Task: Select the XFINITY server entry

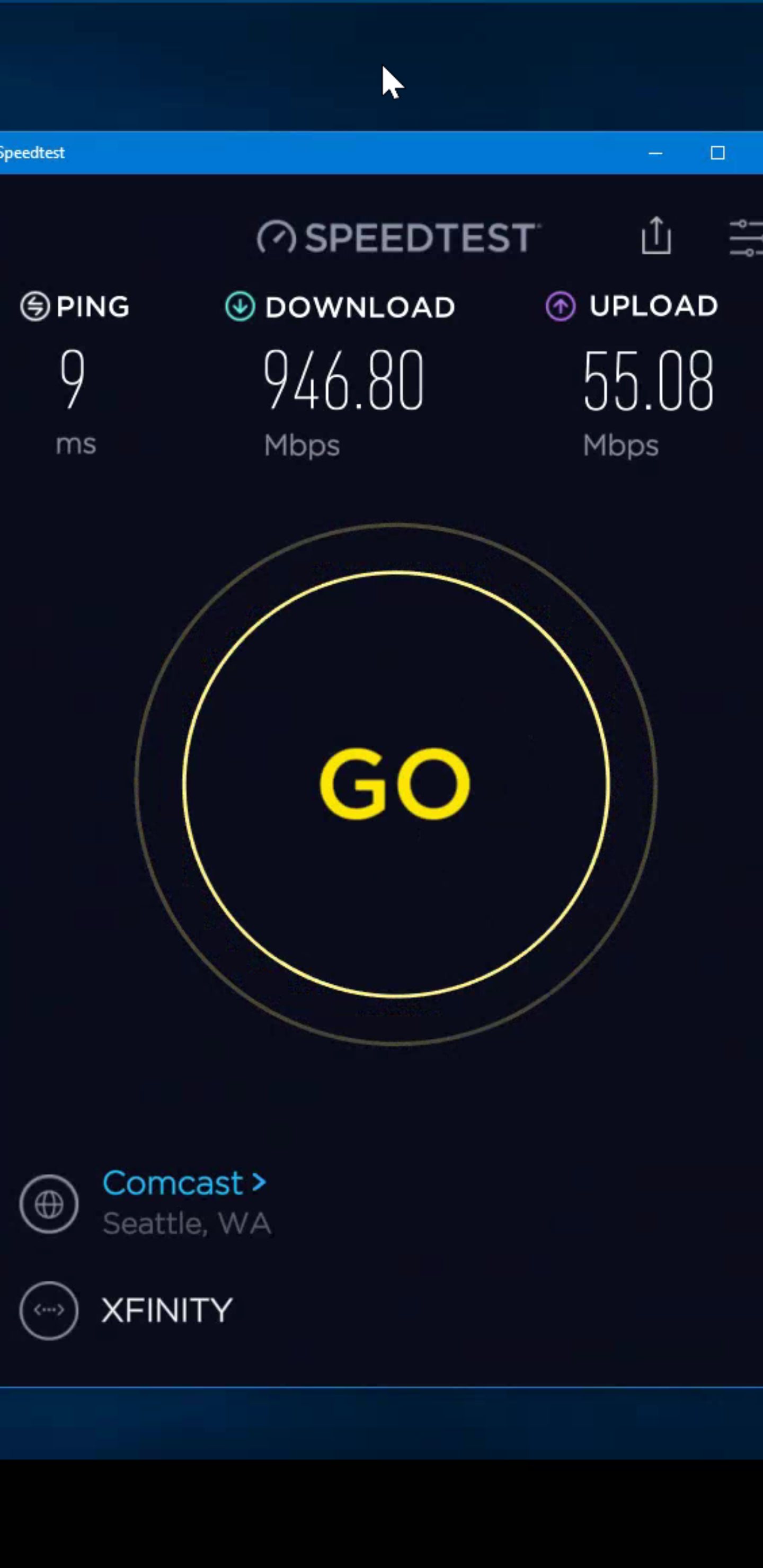Action: 166,1311
